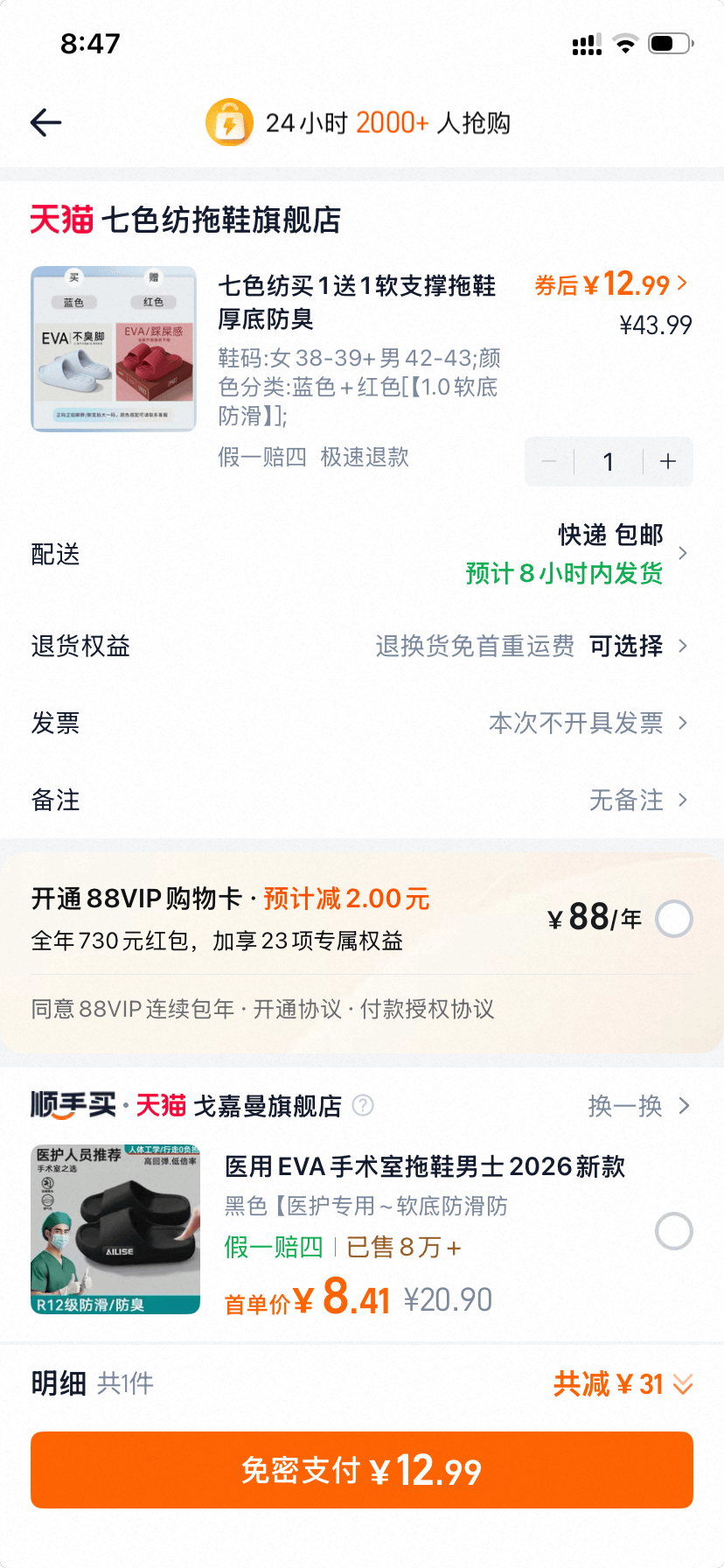Select the 医用EVA手术室拖鞋 add-on item
The height and width of the screenshot is (1568, 724).
[674, 1231]
